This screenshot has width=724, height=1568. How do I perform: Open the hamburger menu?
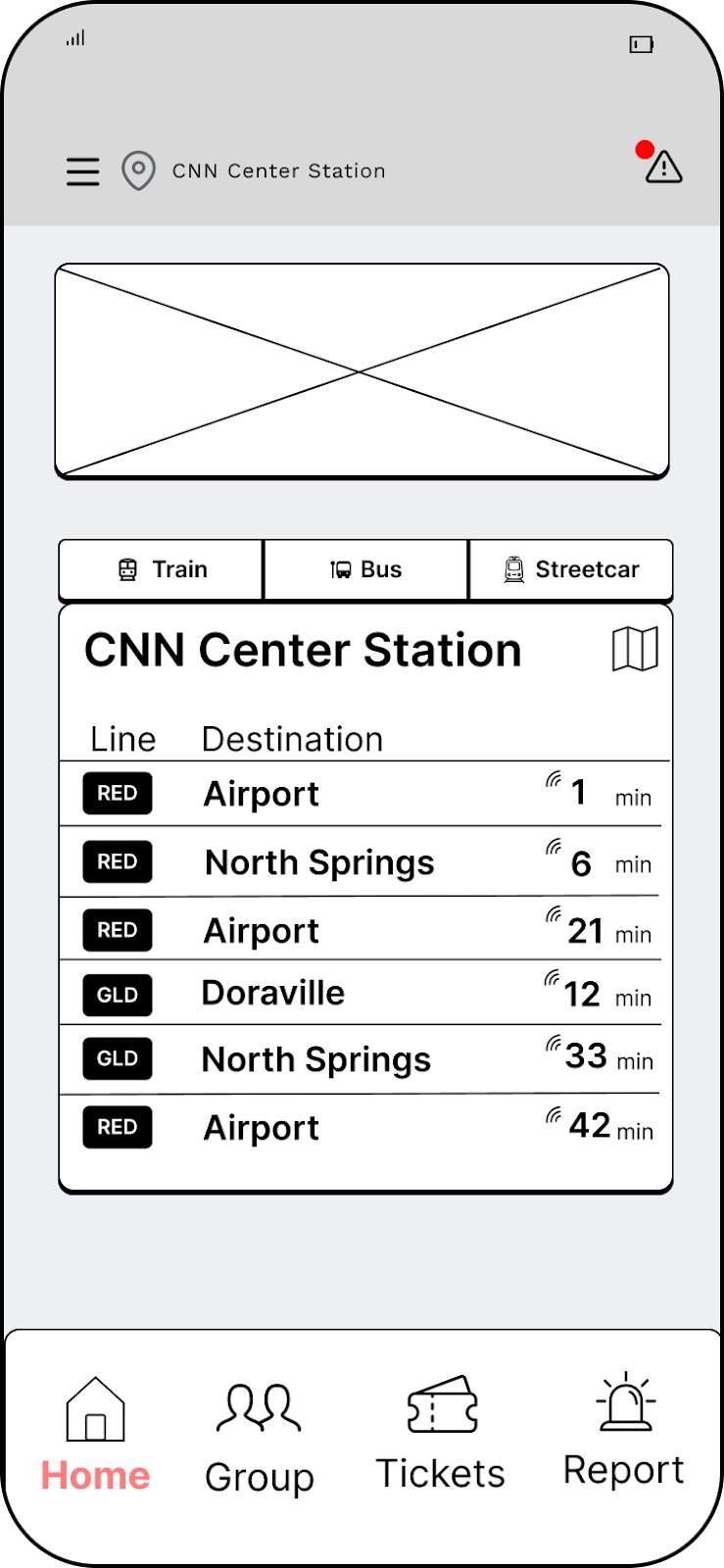click(x=83, y=171)
